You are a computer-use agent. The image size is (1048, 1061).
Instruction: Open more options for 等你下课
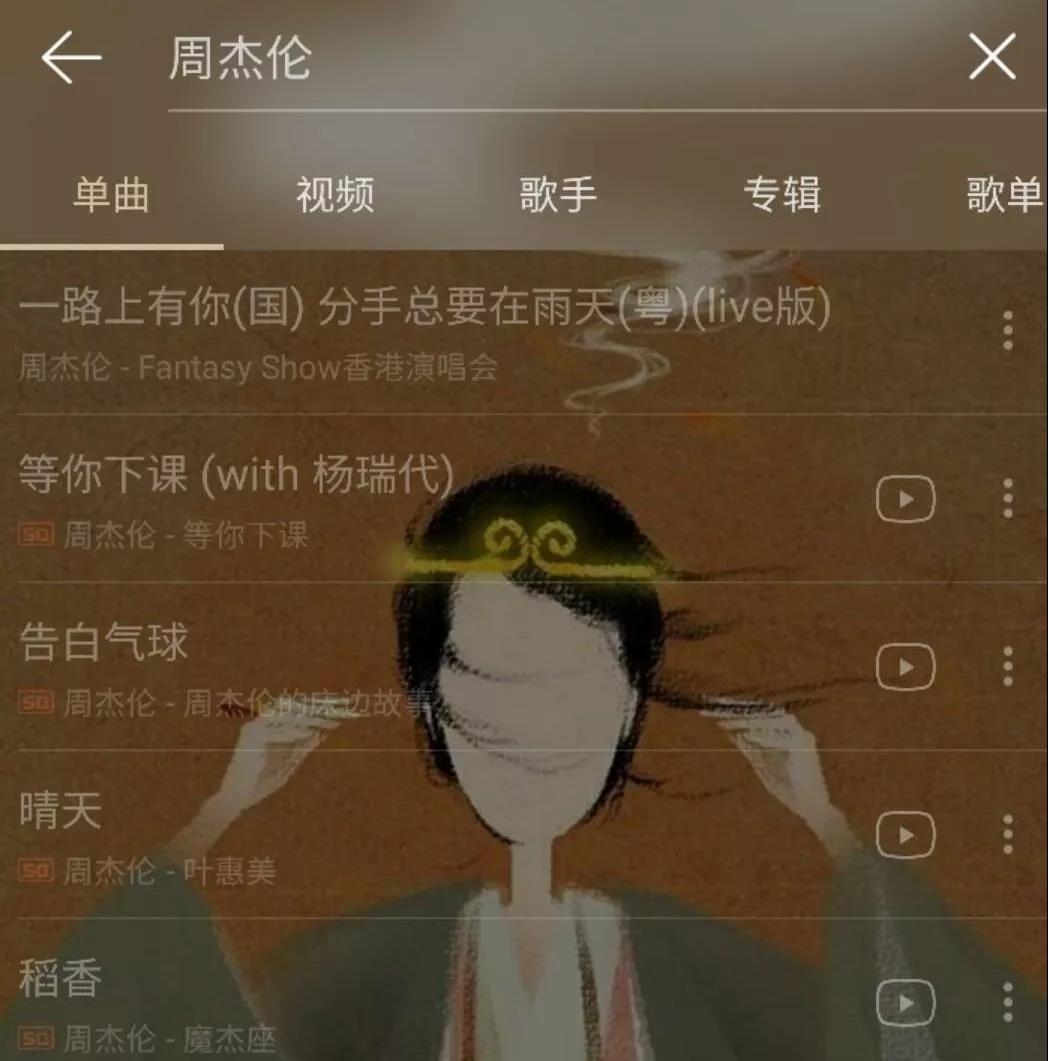coord(1007,499)
